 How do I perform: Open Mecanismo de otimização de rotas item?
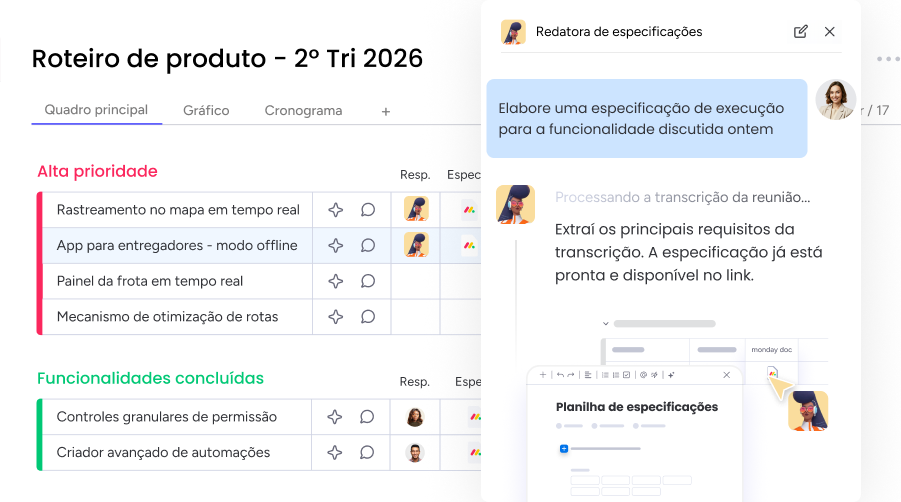click(x=167, y=316)
